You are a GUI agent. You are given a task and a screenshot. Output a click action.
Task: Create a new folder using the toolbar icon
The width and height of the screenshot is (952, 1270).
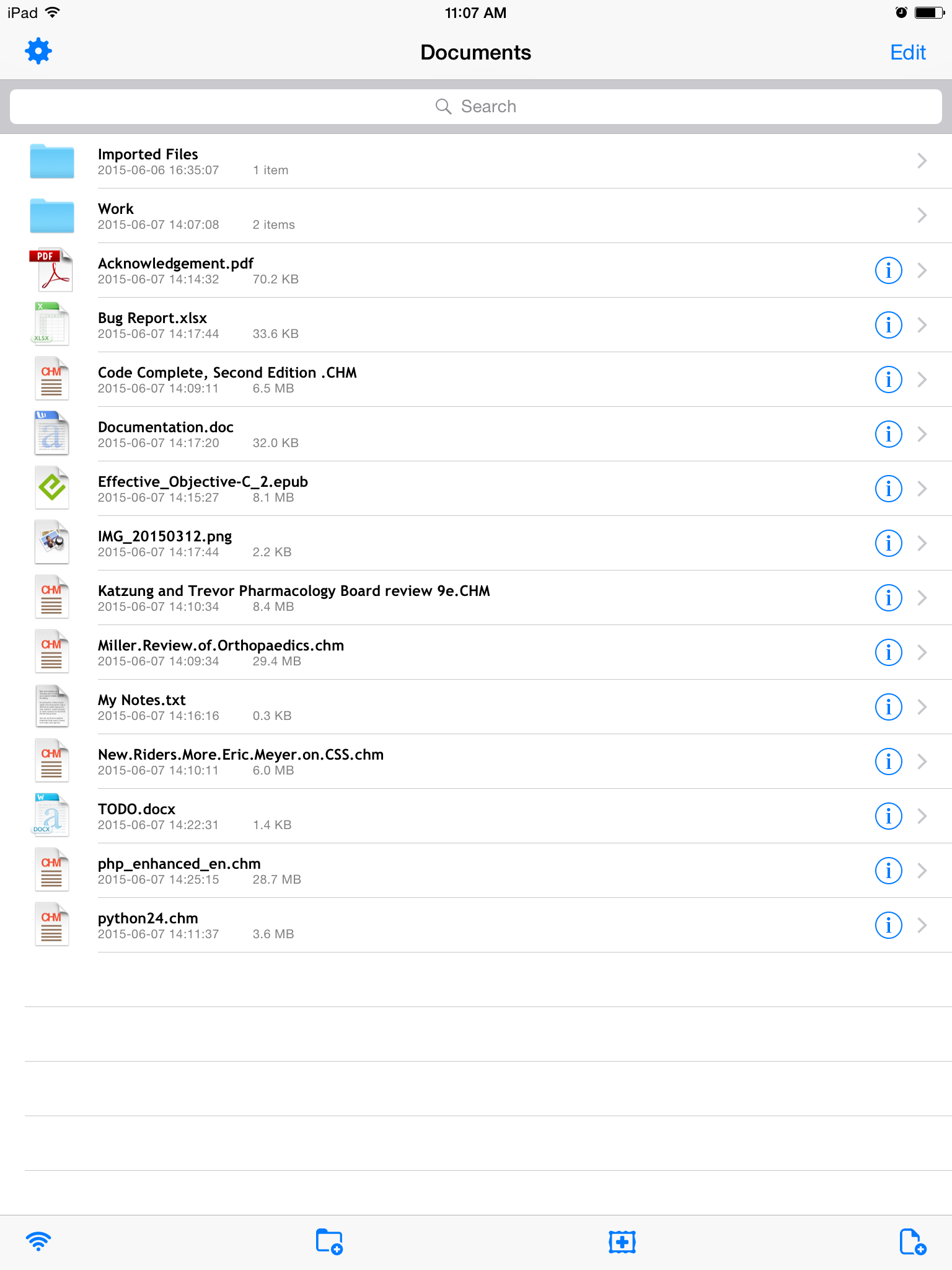tap(328, 1242)
